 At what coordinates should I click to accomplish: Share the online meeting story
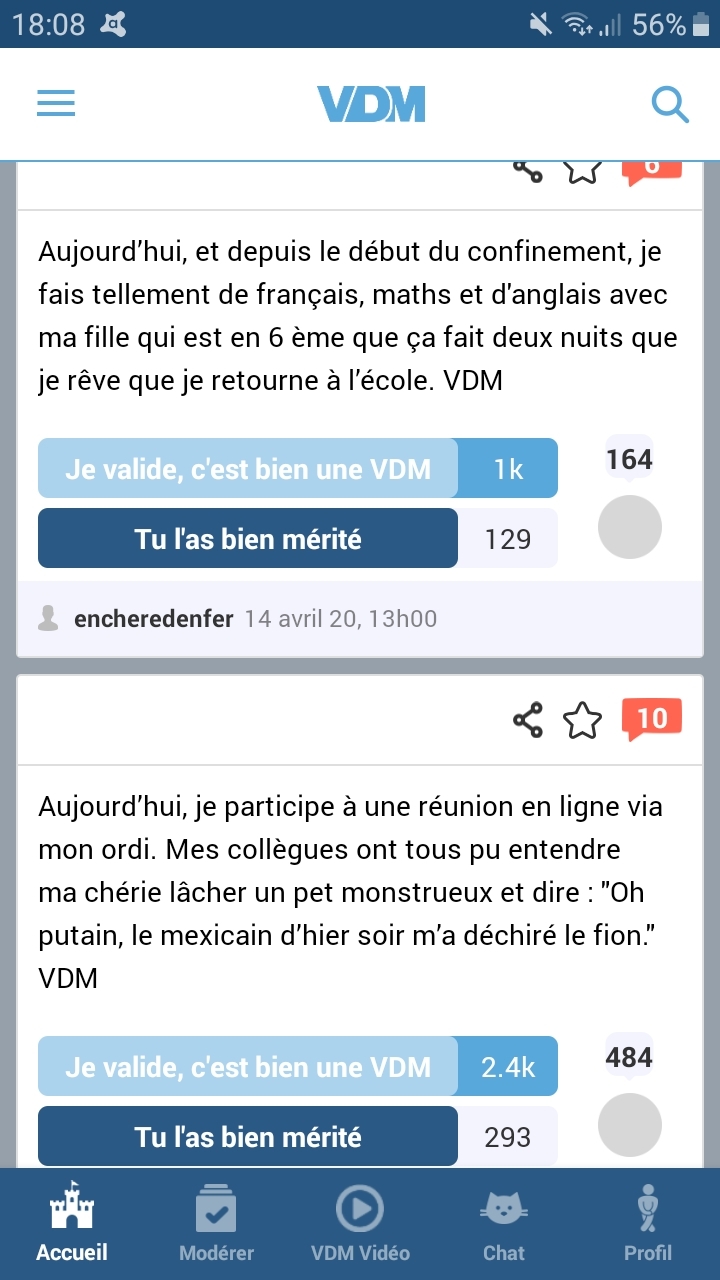coord(527,720)
